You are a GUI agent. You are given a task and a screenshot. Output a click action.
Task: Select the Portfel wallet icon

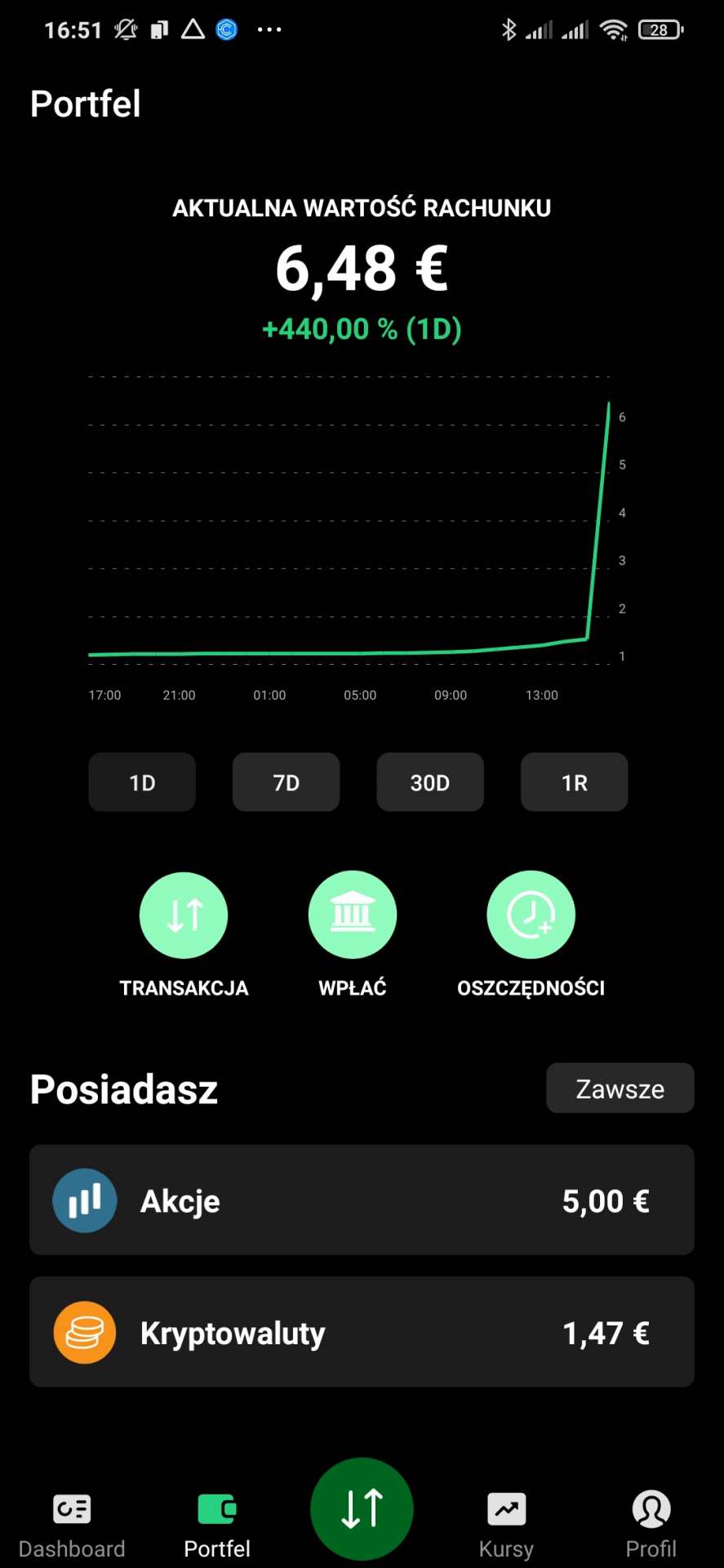point(216,1509)
